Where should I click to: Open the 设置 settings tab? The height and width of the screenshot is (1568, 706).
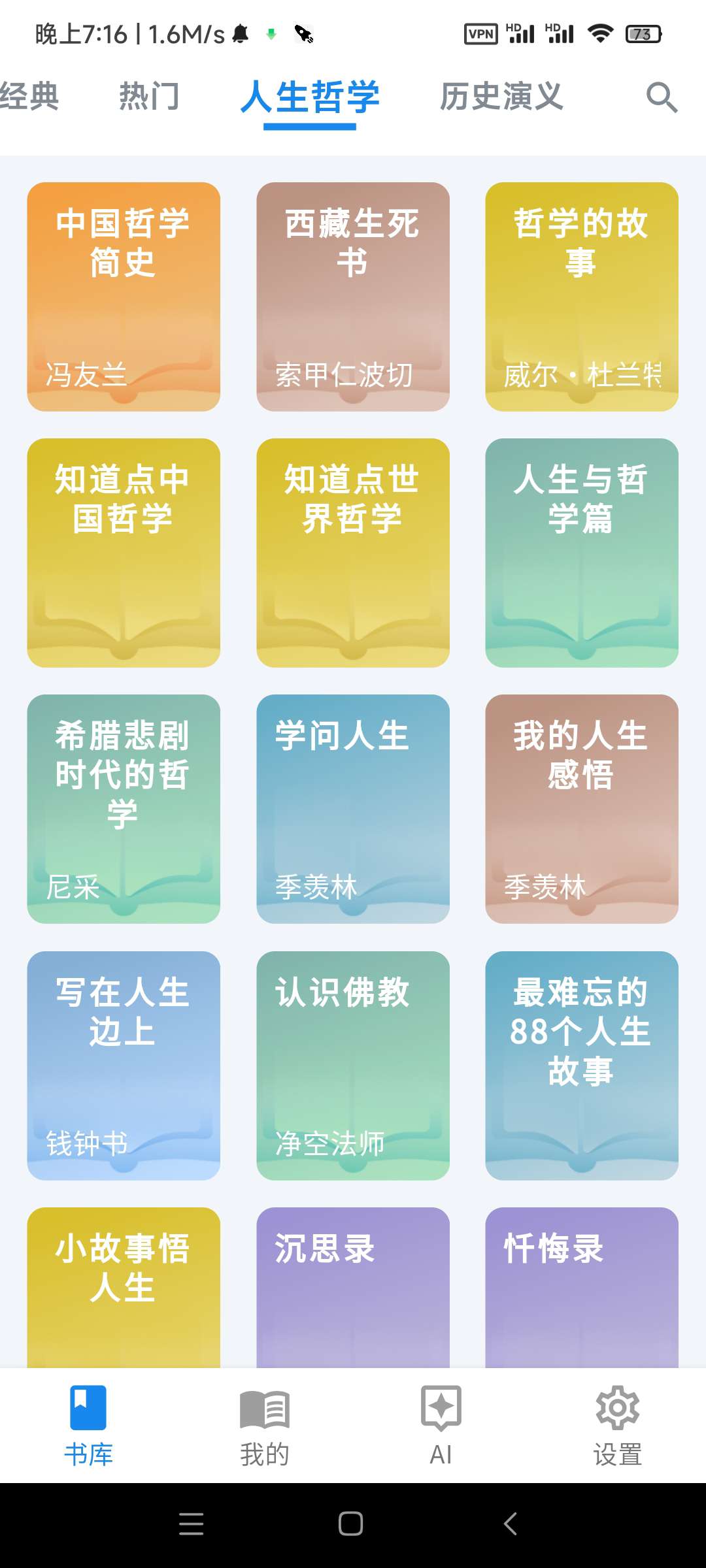tap(618, 1426)
